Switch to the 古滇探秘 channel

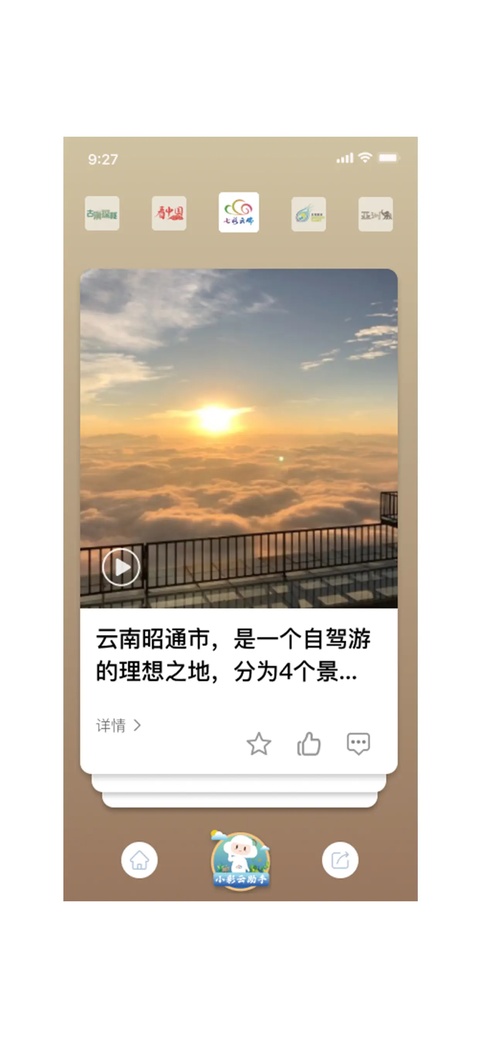click(x=102, y=213)
